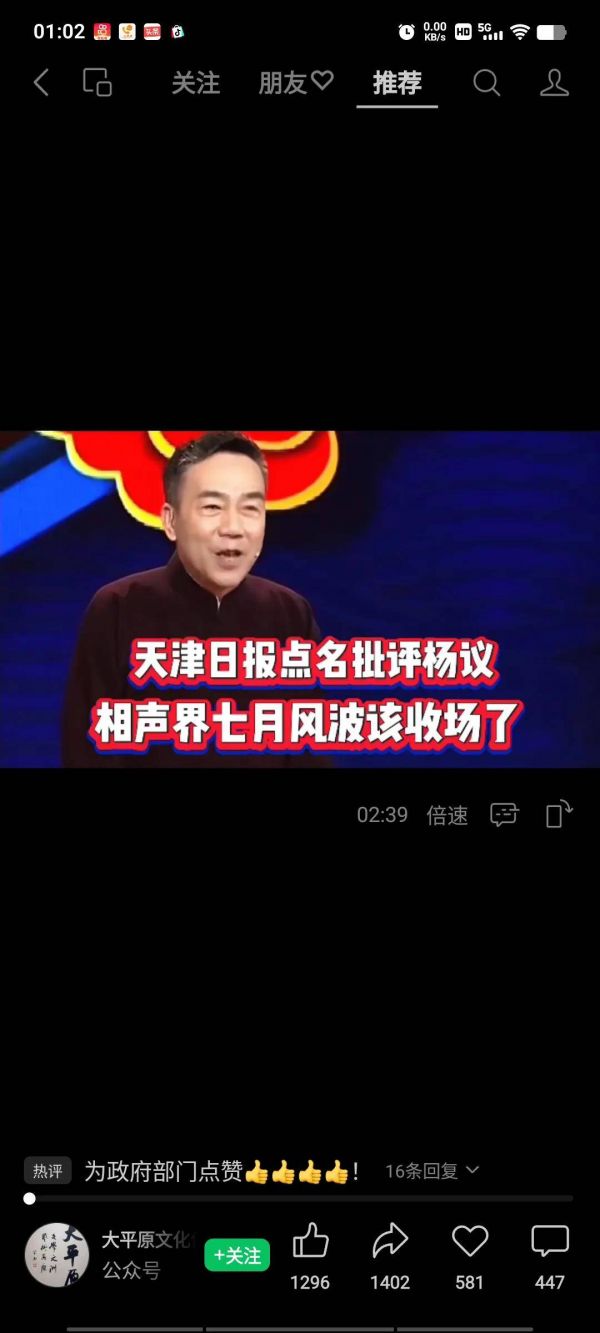Switch to the 关注 tab

click(195, 83)
